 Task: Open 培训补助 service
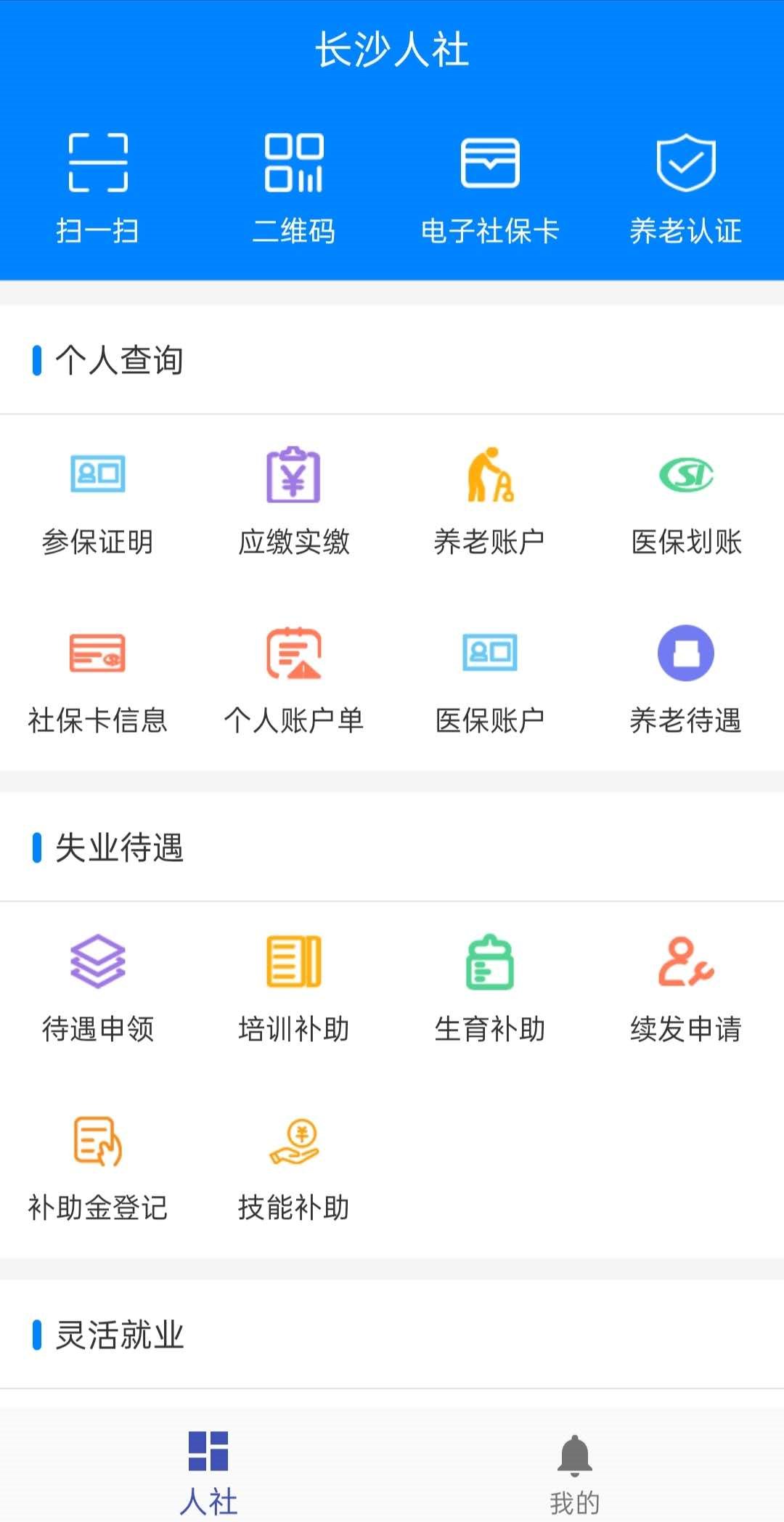pyautogui.click(x=294, y=988)
